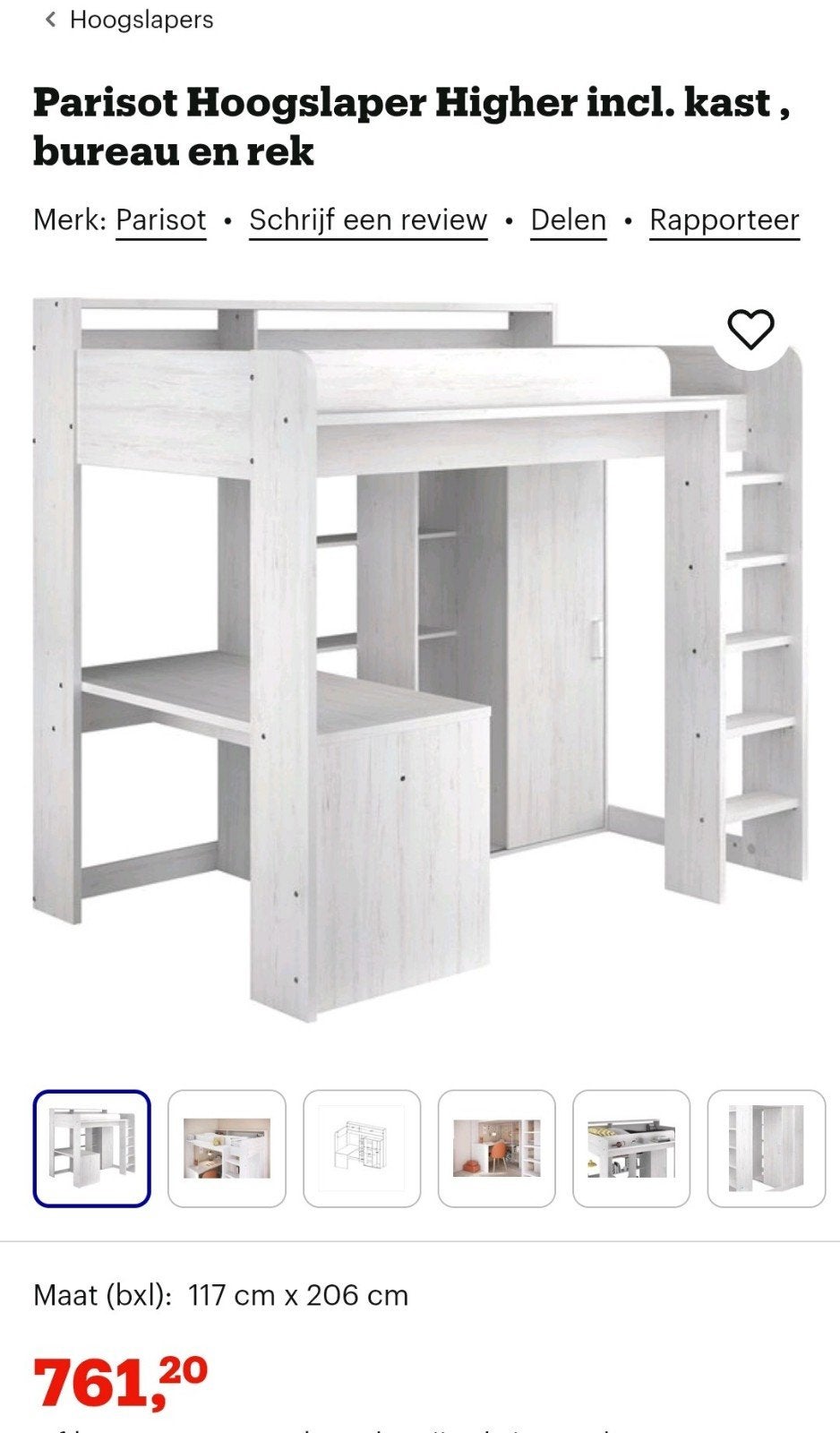View the second thumbnail room photo

pyautogui.click(x=227, y=1148)
